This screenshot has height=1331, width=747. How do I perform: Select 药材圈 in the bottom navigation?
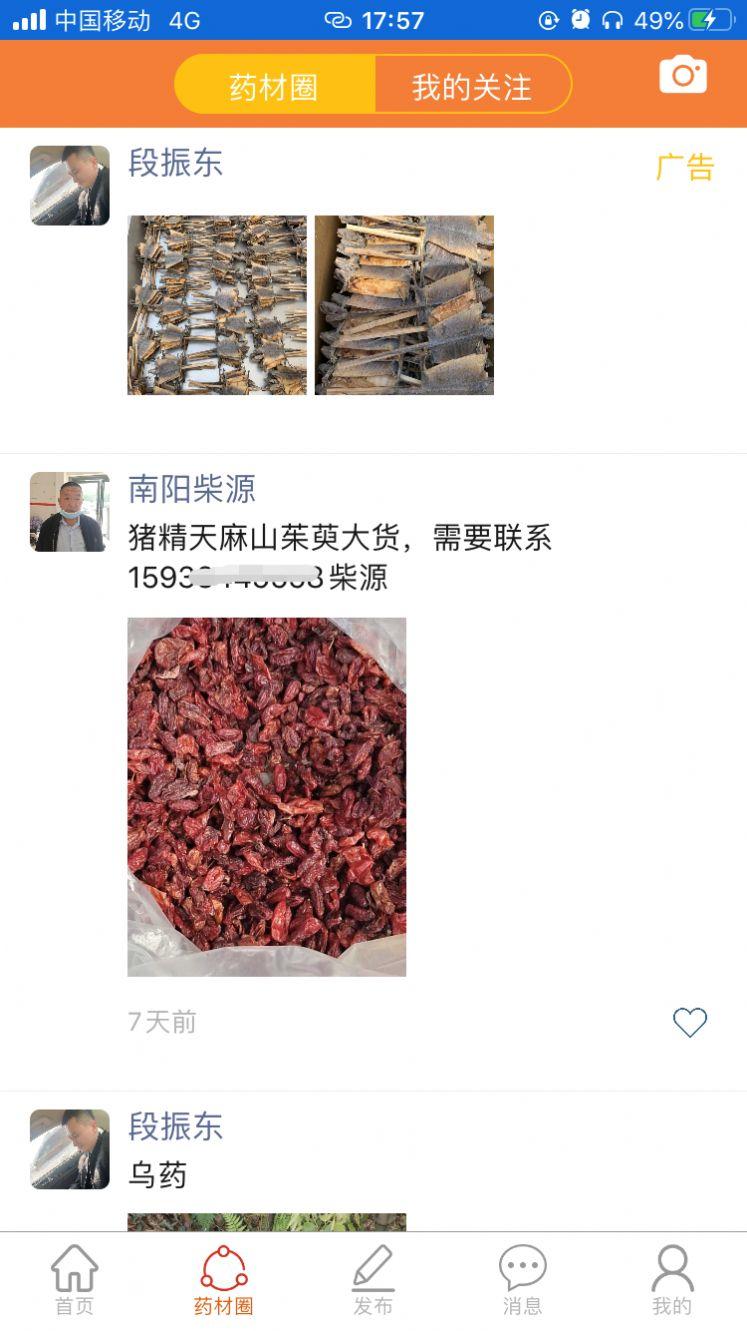coord(223,1279)
